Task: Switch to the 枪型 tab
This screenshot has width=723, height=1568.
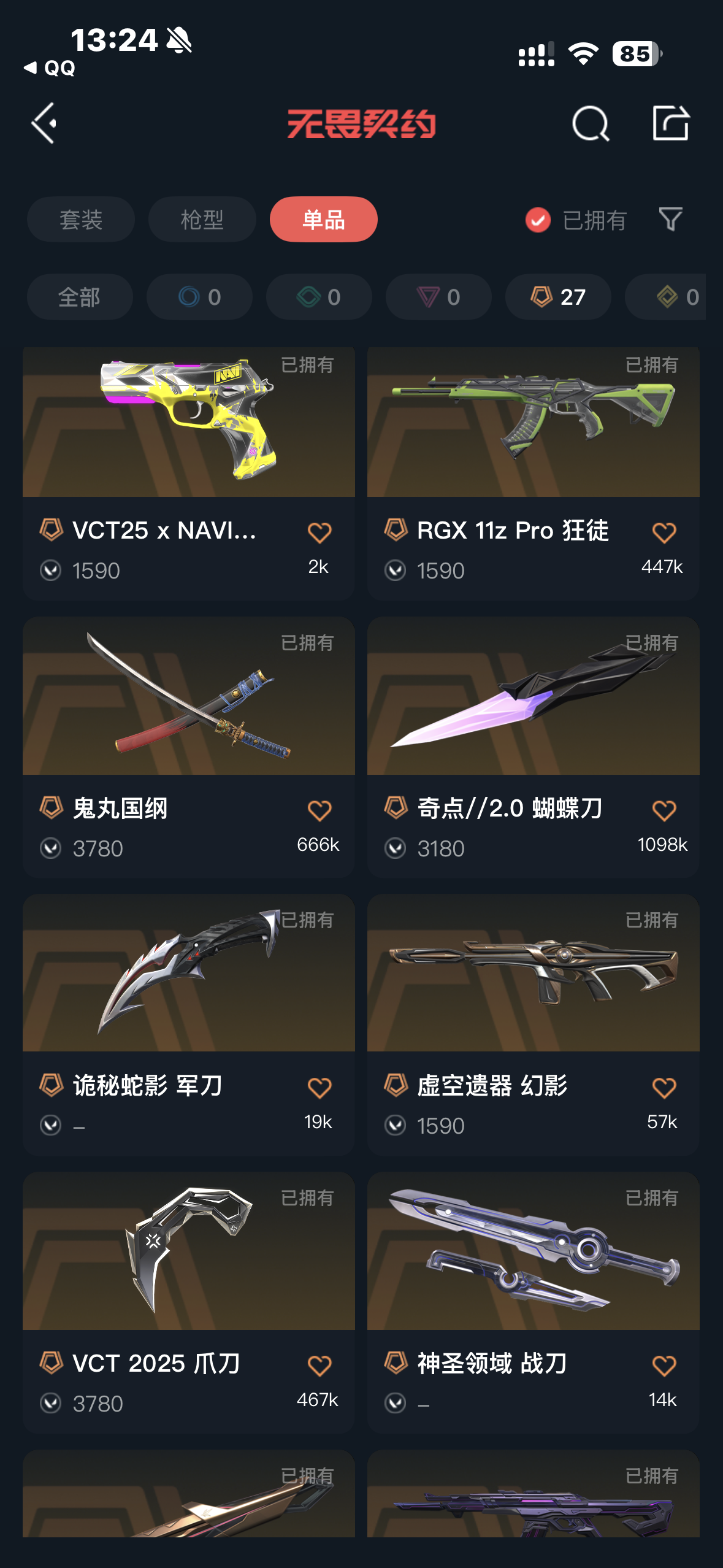Action: [x=202, y=220]
